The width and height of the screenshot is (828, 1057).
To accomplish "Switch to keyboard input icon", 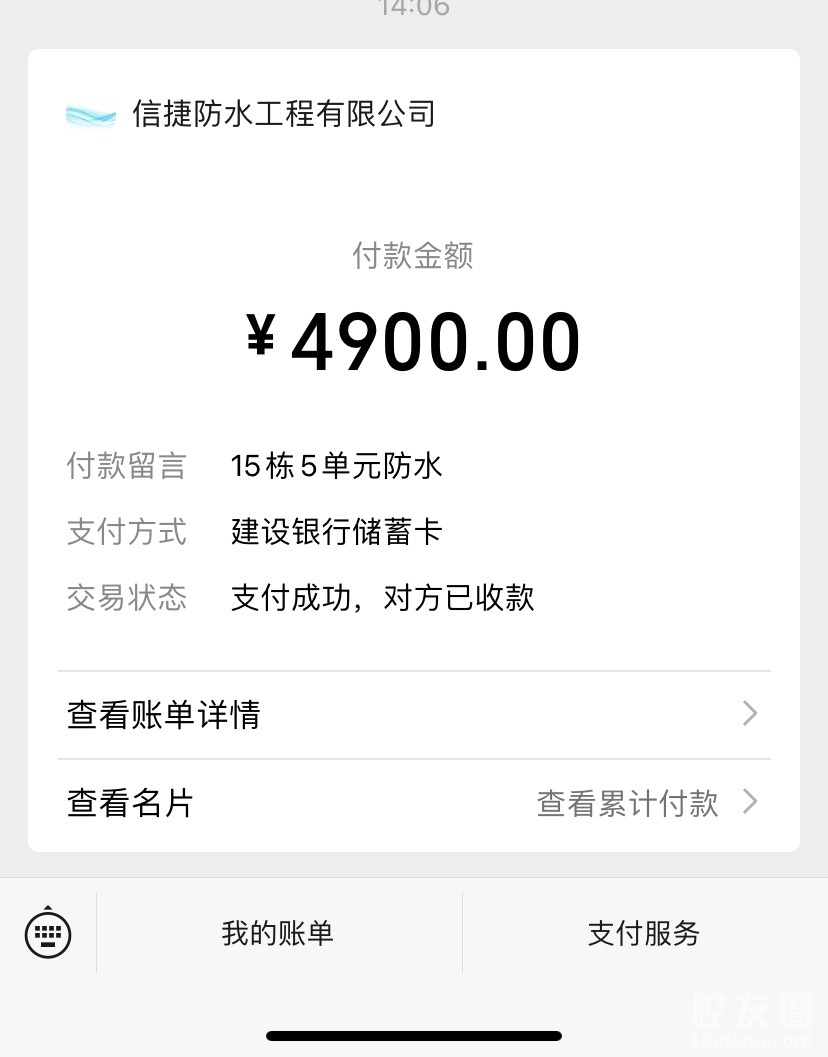I will coord(48,933).
